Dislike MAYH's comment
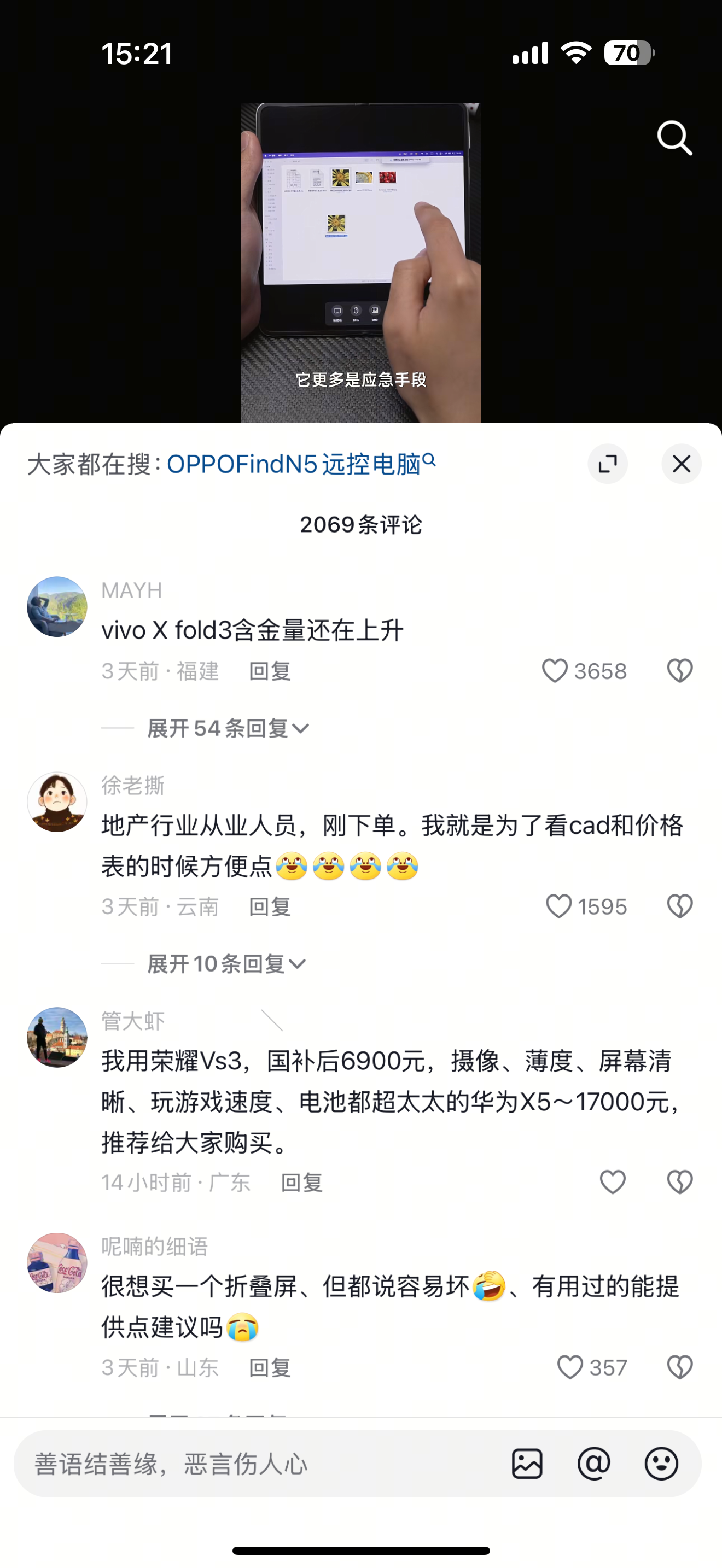Viewport: 722px width, 1568px height. (679, 671)
